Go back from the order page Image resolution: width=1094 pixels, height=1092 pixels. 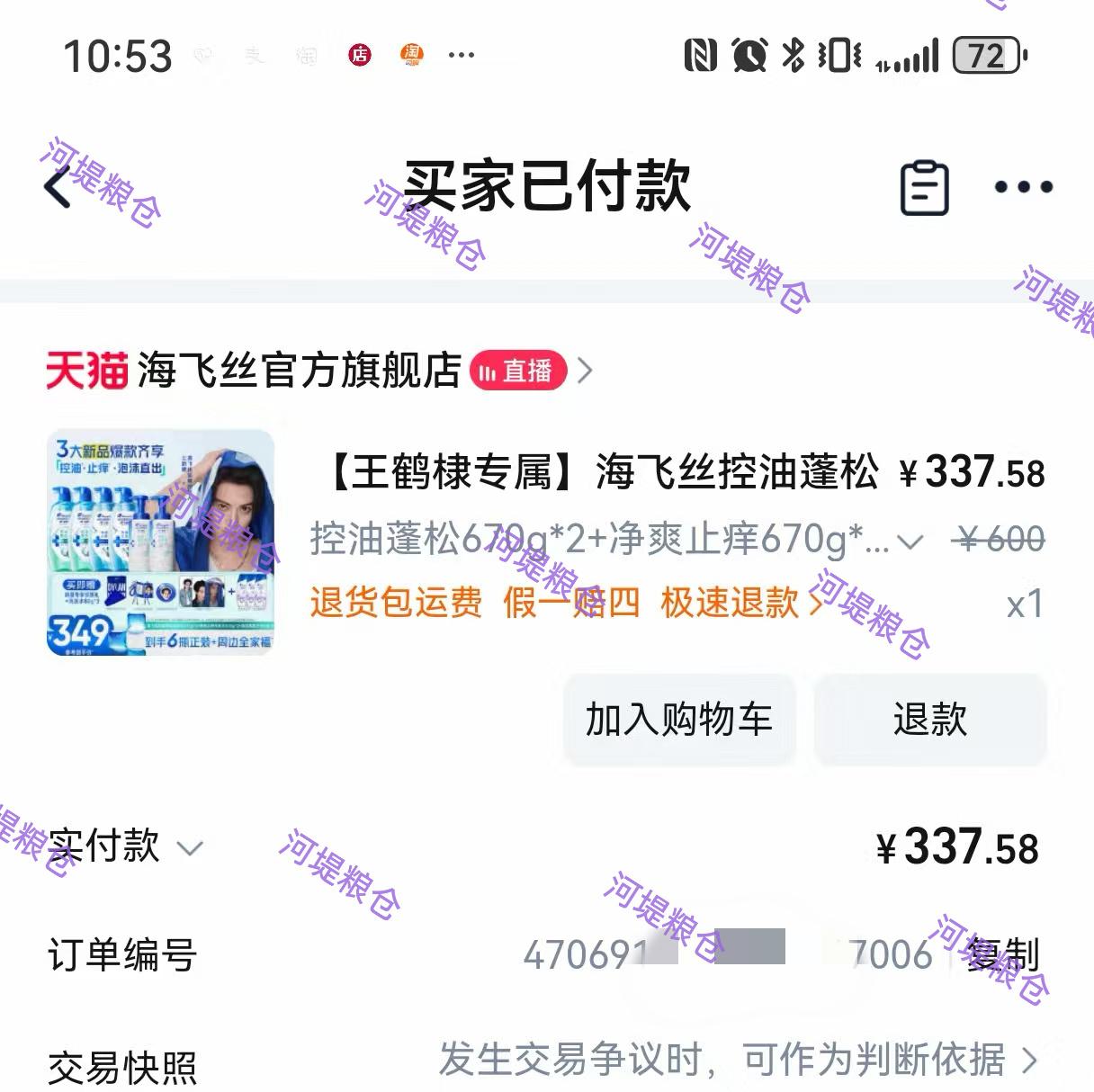pos(58,188)
